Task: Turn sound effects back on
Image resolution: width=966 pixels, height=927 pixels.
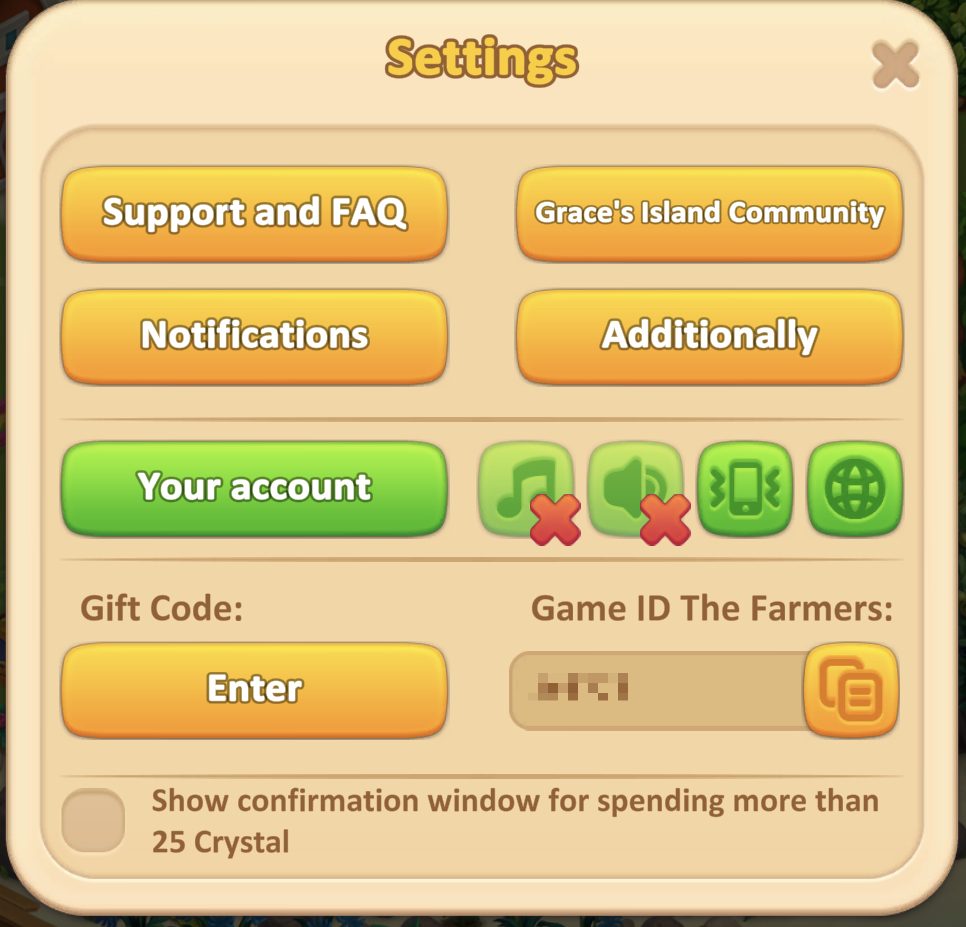Action: coord(636,489)
